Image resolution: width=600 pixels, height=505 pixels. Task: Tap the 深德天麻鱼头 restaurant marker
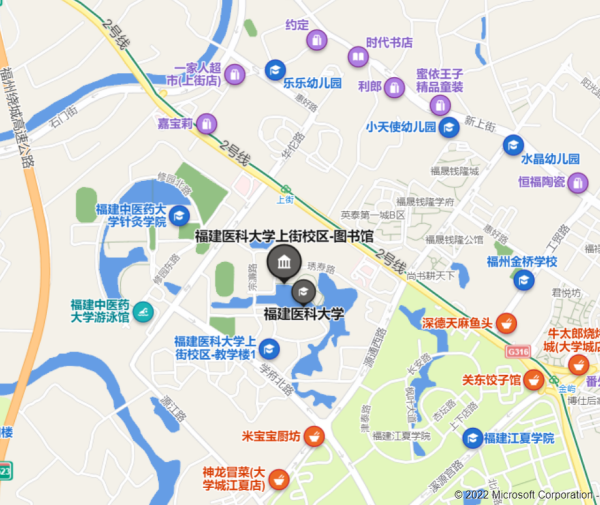tap(507, 323)
